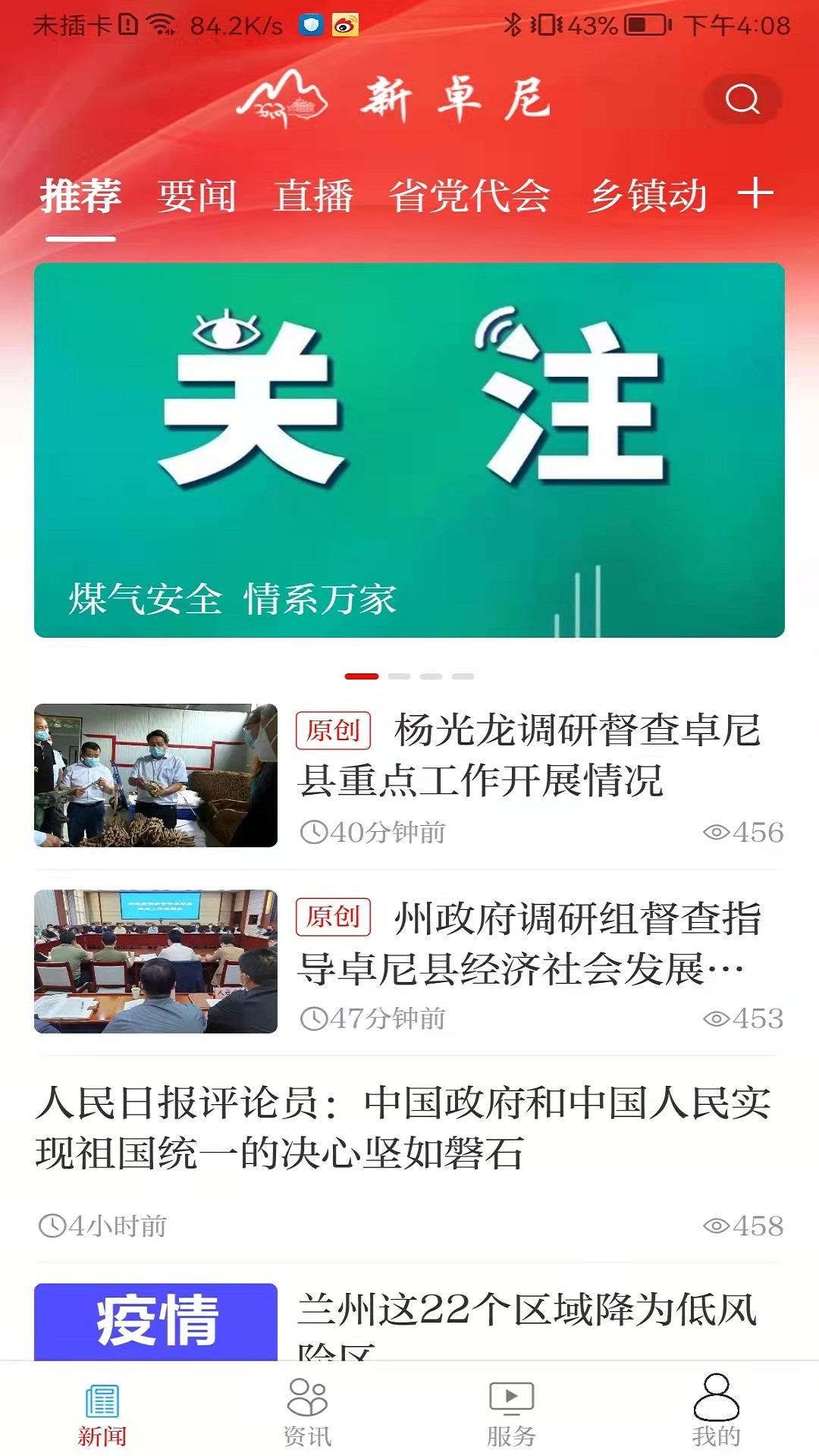Viewport: 819px width, 1456px height.
Task: Switch to the 要闻 tab
Action: coord(196,196)
